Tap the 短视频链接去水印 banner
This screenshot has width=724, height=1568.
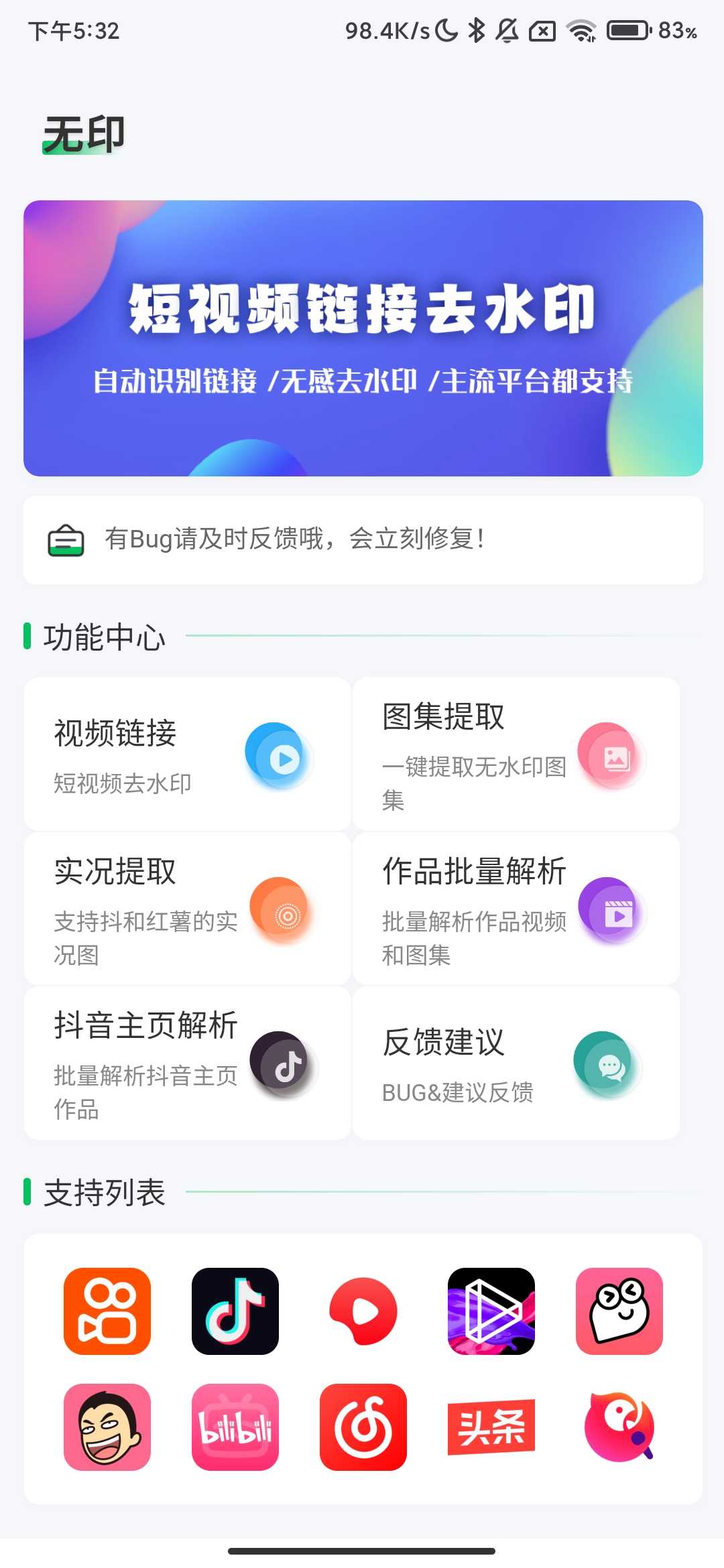(x=362, y=338)
